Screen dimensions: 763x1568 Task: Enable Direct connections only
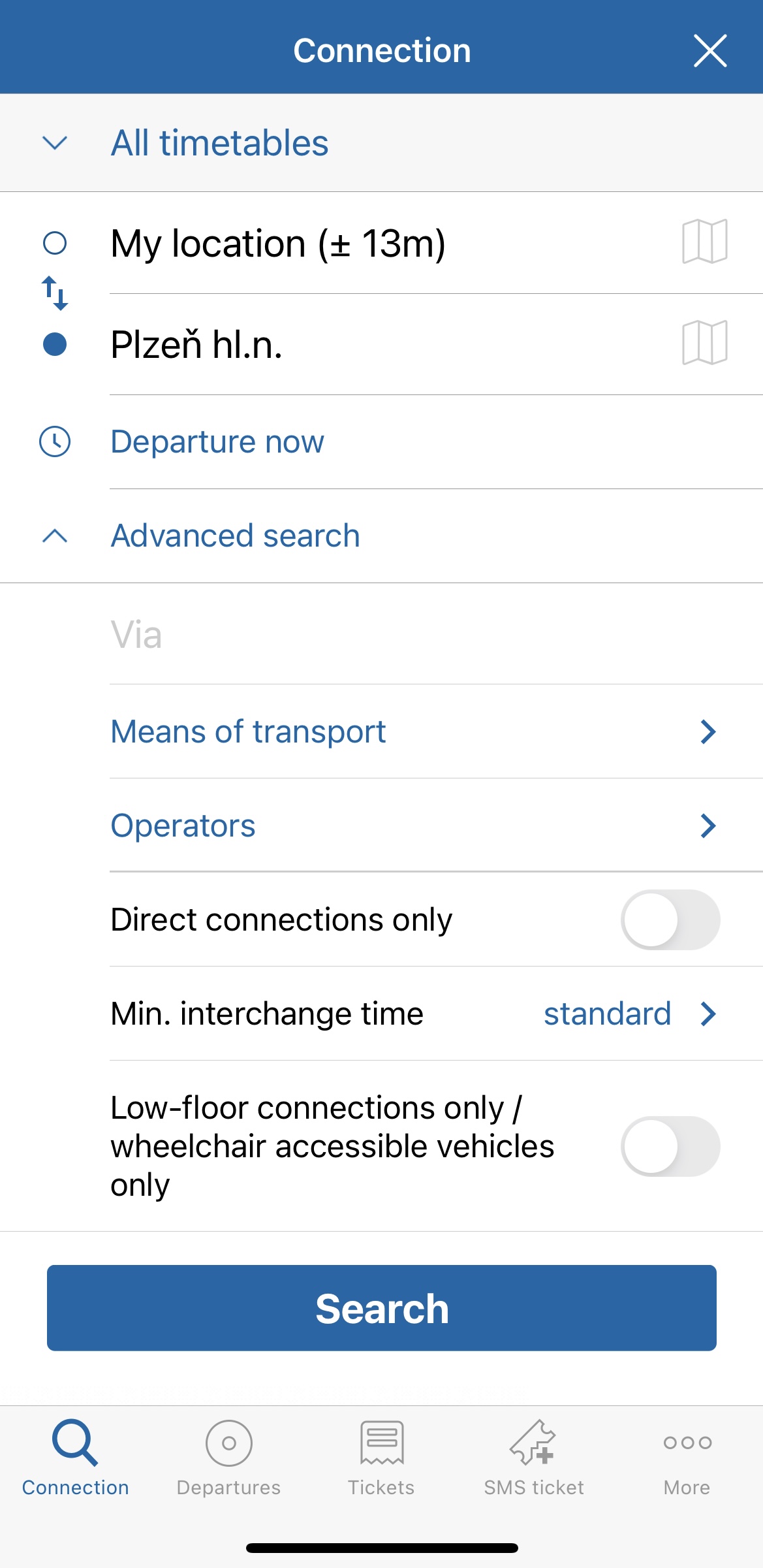pos(670,920)
